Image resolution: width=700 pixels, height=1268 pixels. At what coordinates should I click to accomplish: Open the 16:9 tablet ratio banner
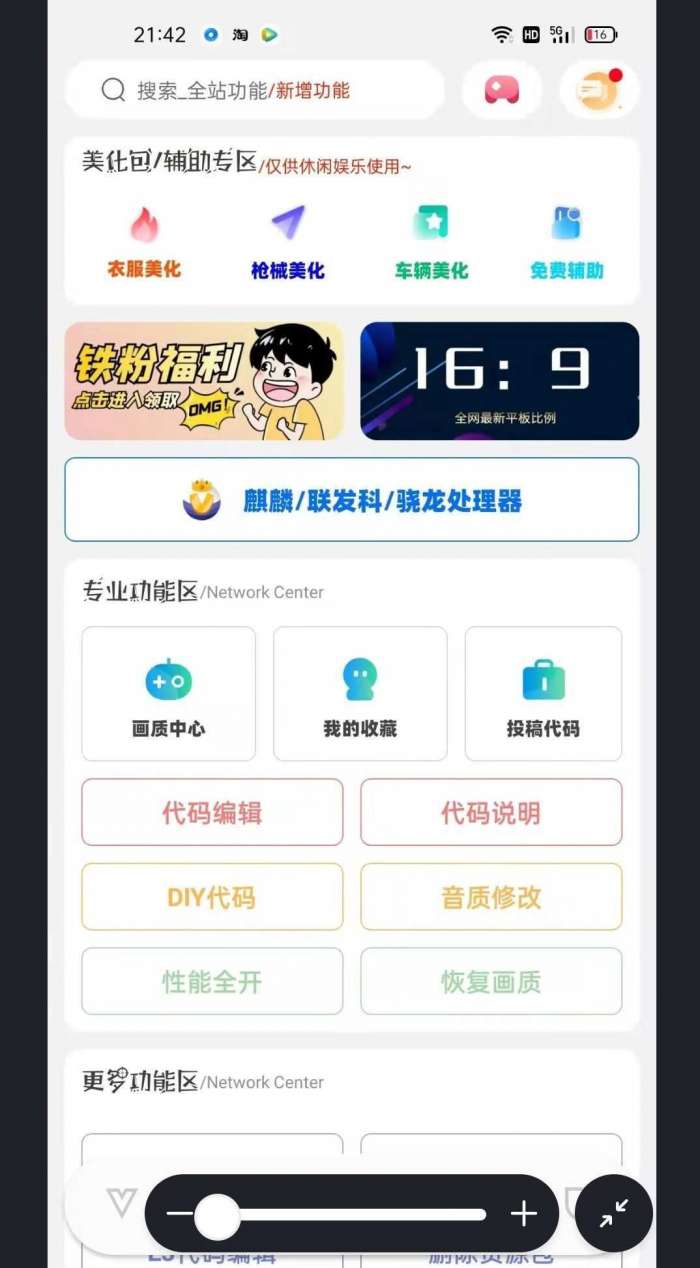pos(499,381)
